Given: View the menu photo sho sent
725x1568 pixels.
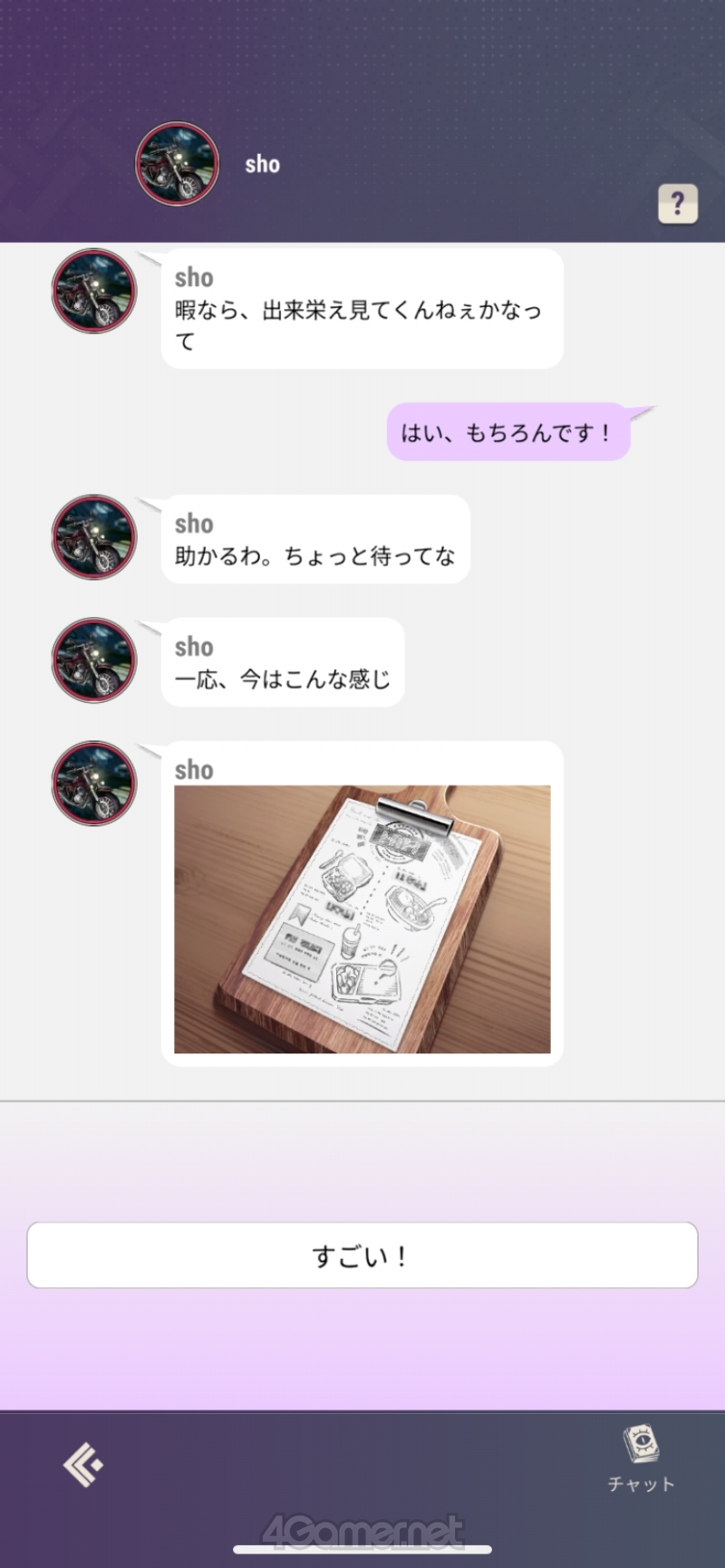Looking at the screenshot, I should click(x=362, y=919).
